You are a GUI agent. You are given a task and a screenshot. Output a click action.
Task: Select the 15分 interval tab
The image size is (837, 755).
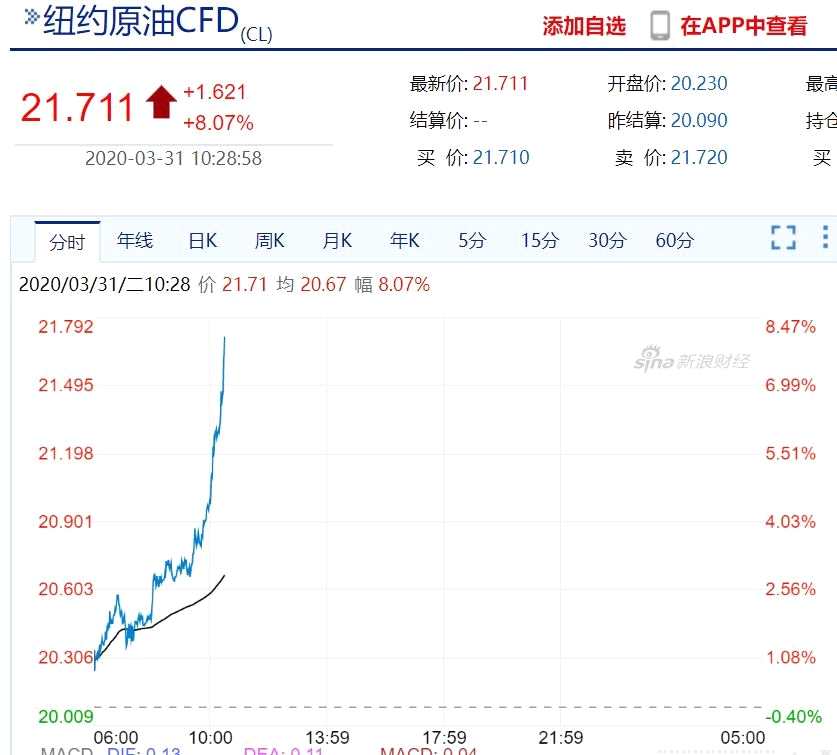[x=539, y=240]
